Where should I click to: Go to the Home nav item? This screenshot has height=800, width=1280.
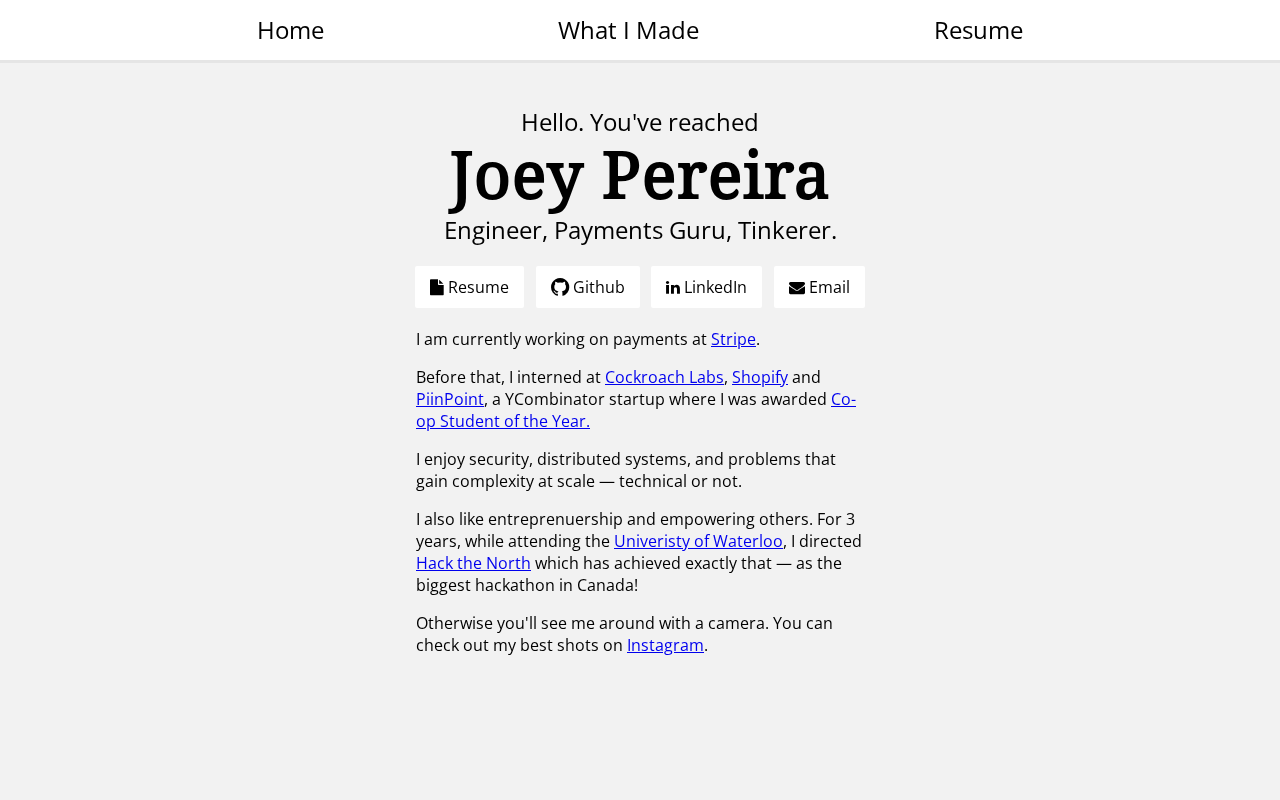pos(290,30)
